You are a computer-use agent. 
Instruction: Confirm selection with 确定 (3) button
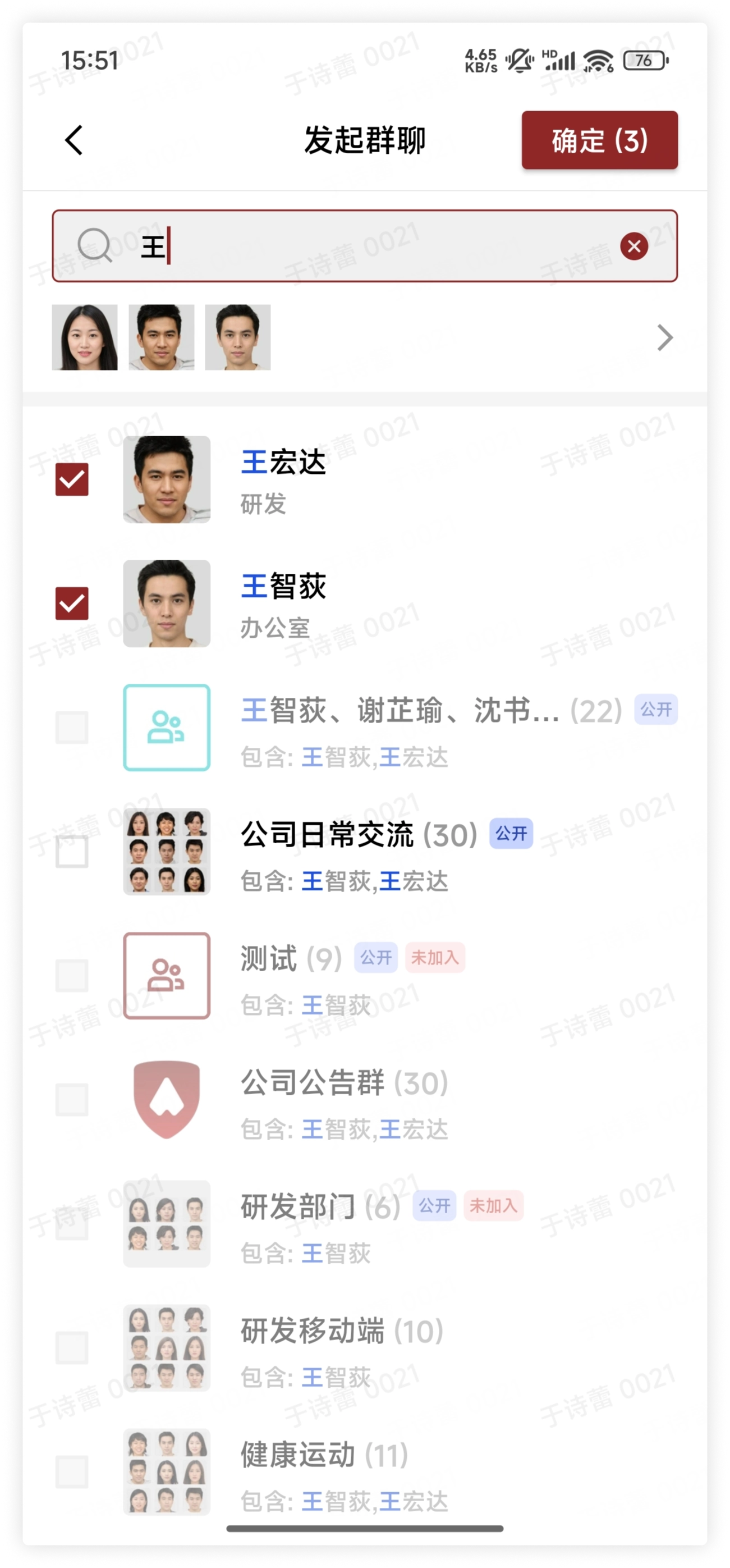599,140
